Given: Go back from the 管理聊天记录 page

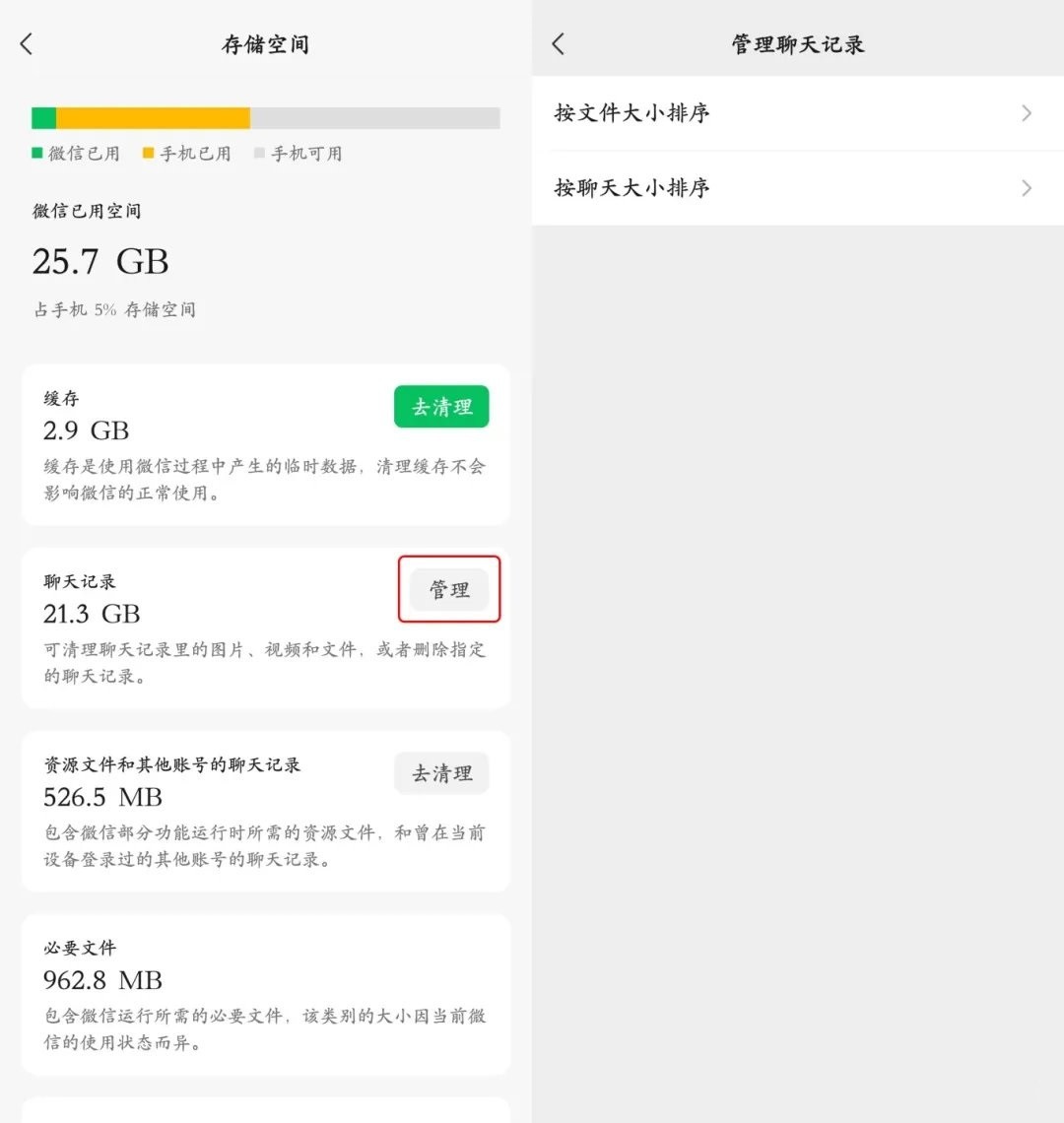Looking at the screenshot, I should 559,44.
